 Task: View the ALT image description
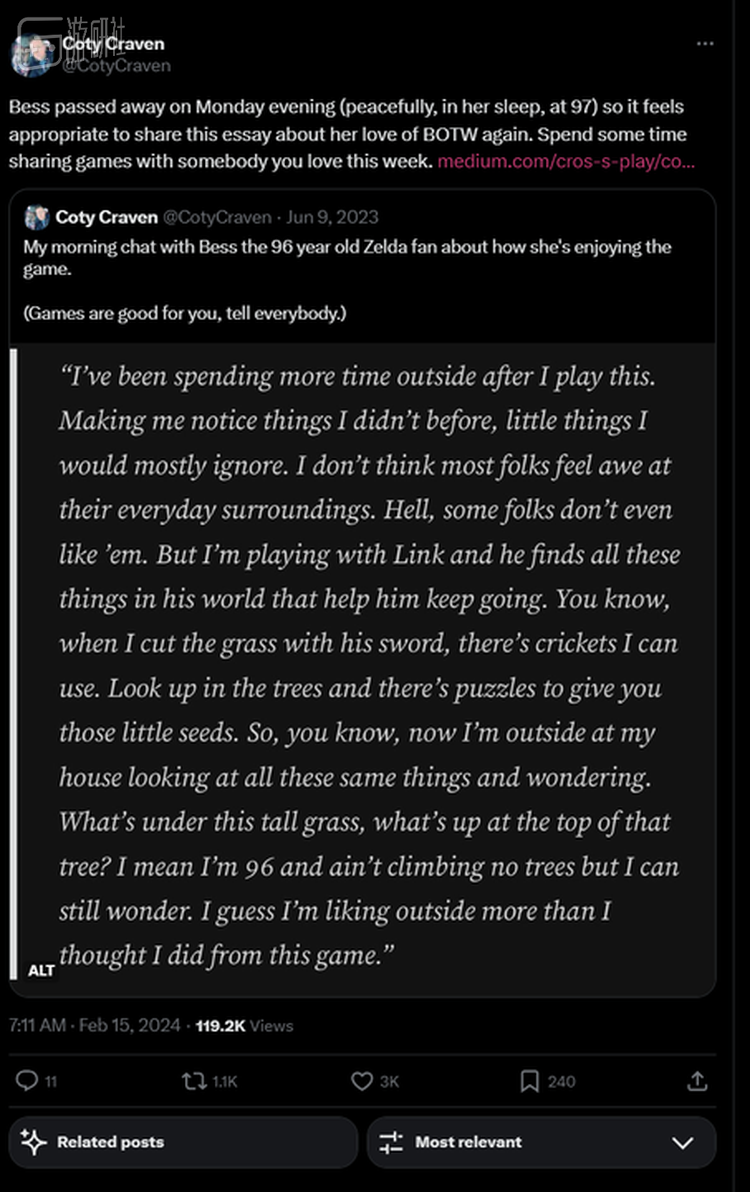coord(41,970)
